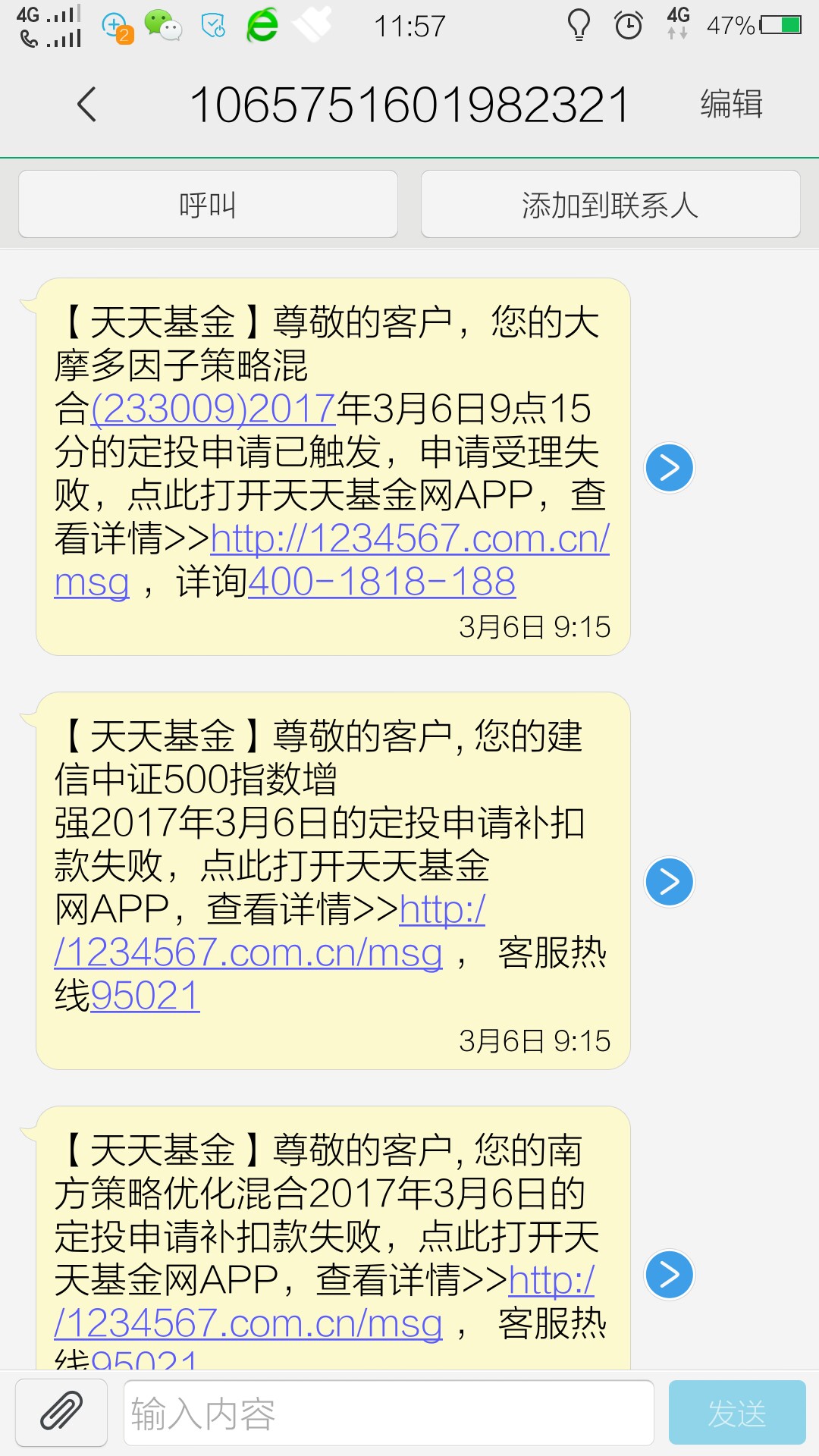Viewport: 819px width, 1456px height.
Task: Tap the arrow icon beside the 建信中证500指数增强 message
Action: (x=669, y=882)
